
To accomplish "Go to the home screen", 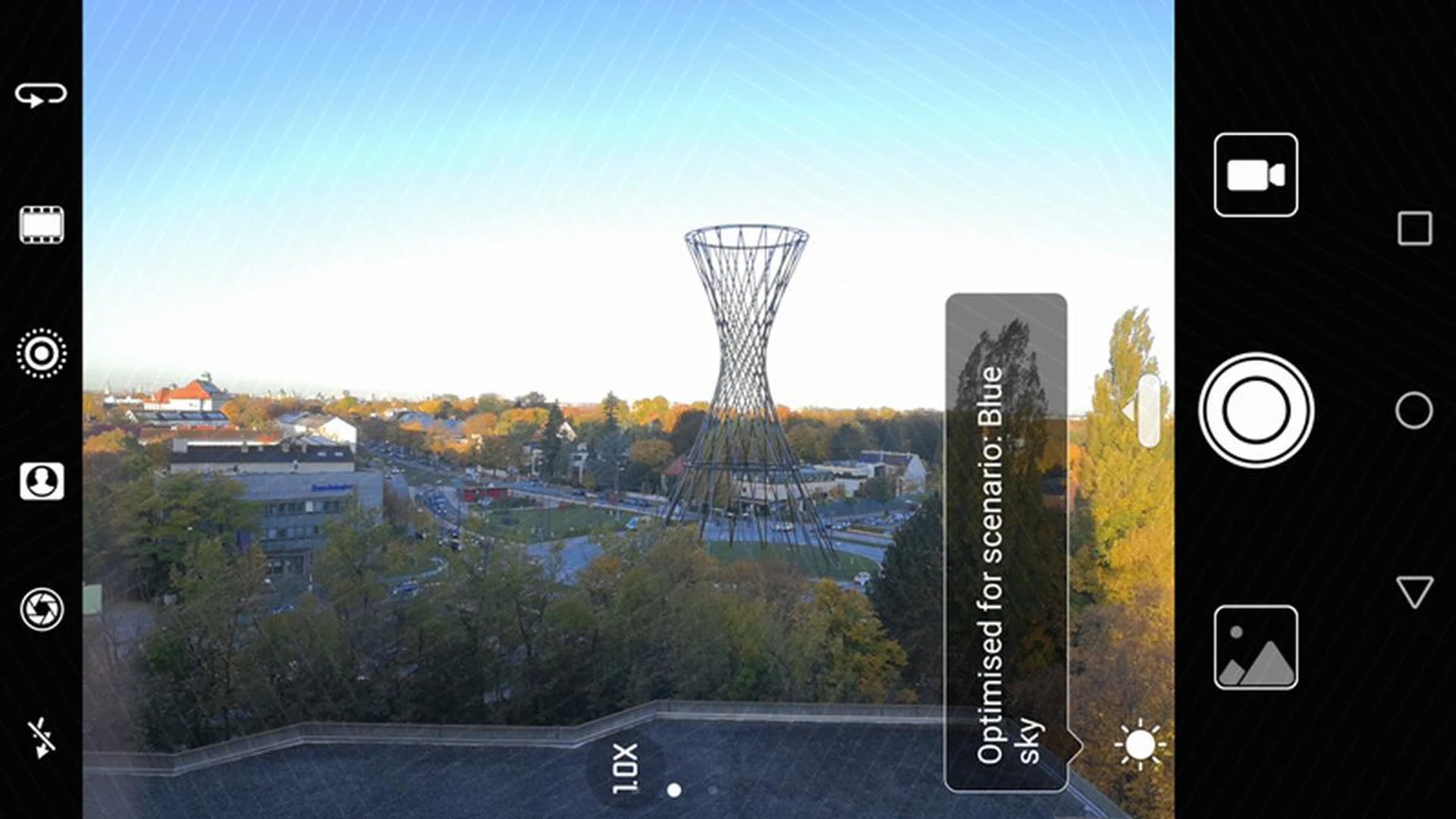I will pos(1414,411).
